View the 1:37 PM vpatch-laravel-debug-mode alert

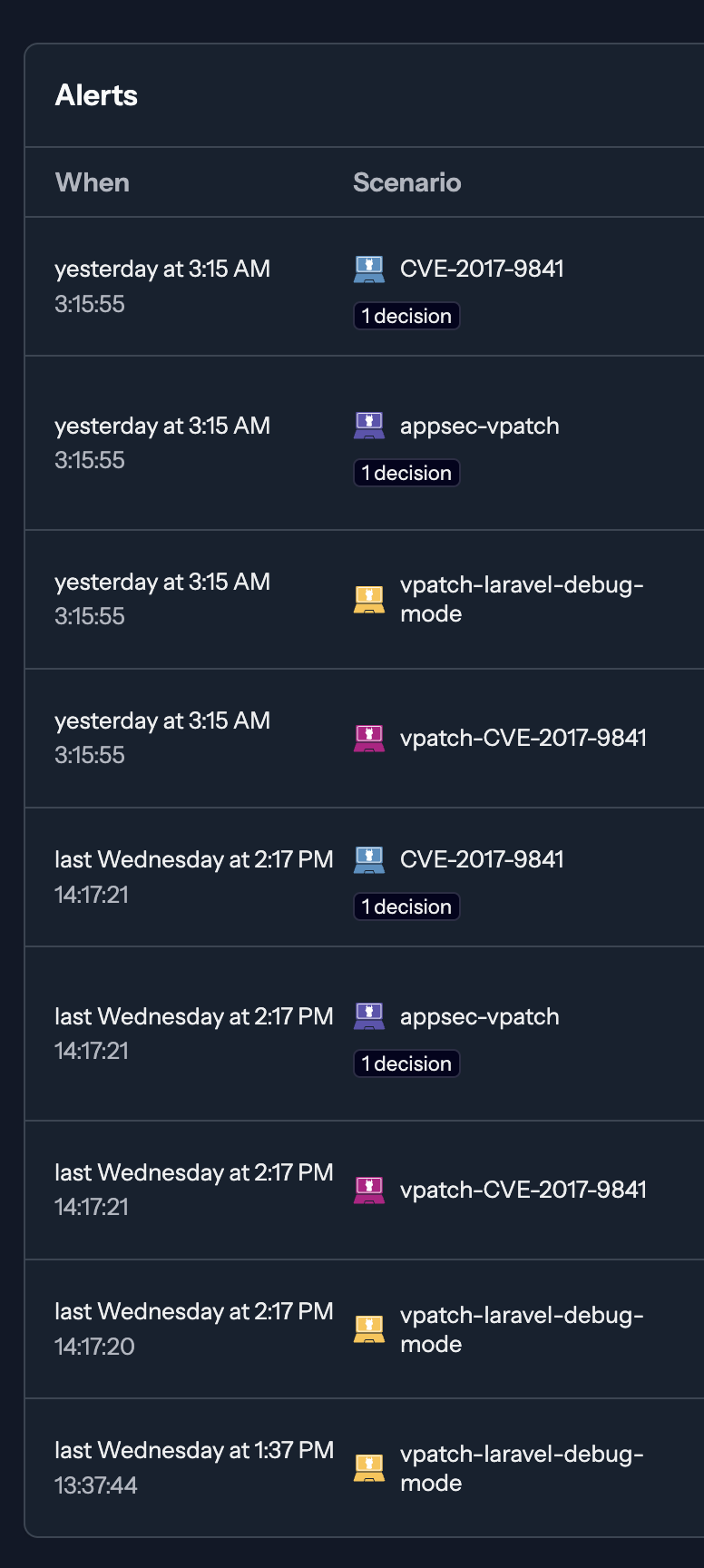point(522,1468)
